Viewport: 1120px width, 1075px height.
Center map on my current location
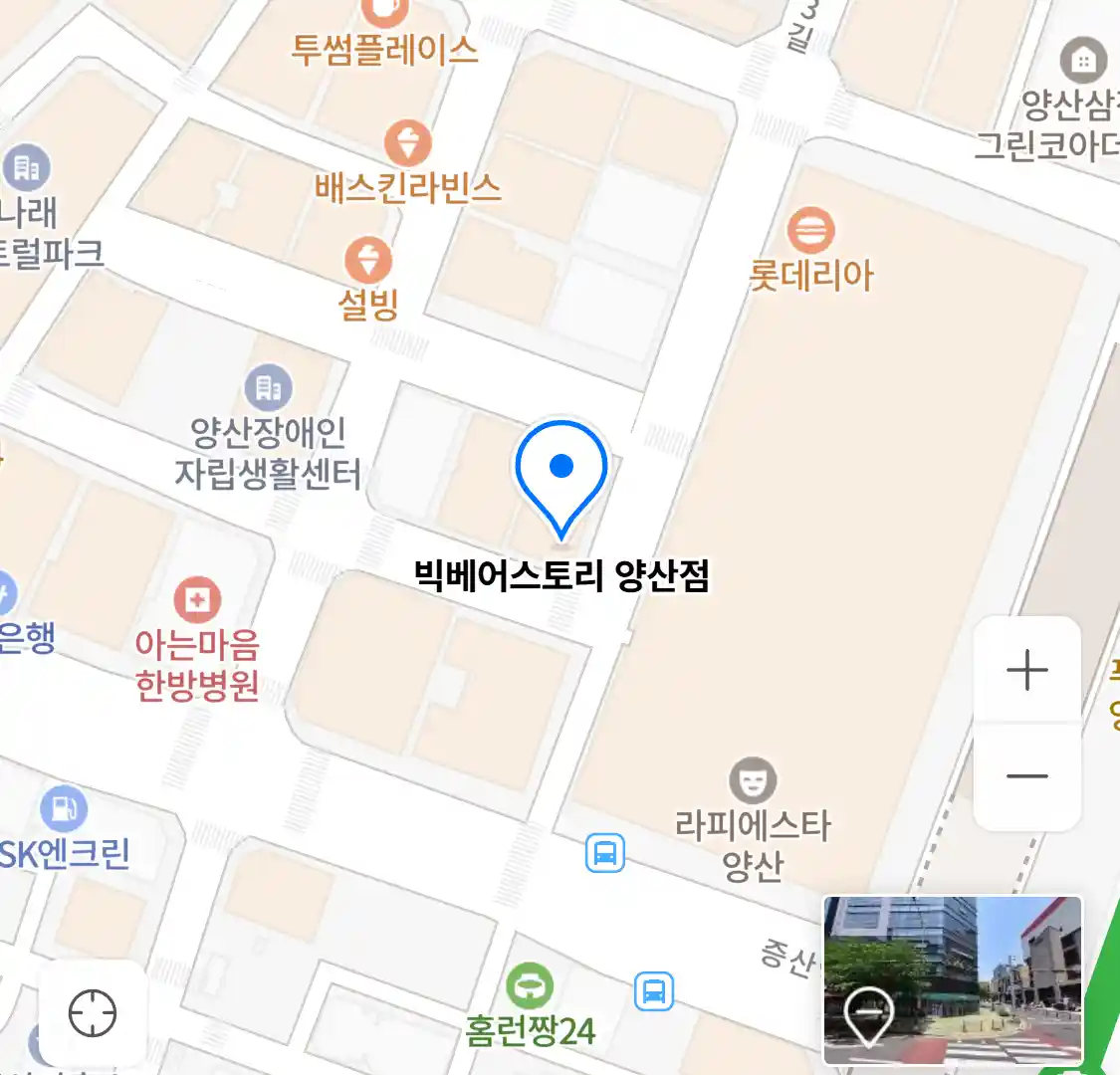click(x=93, y=1013)
